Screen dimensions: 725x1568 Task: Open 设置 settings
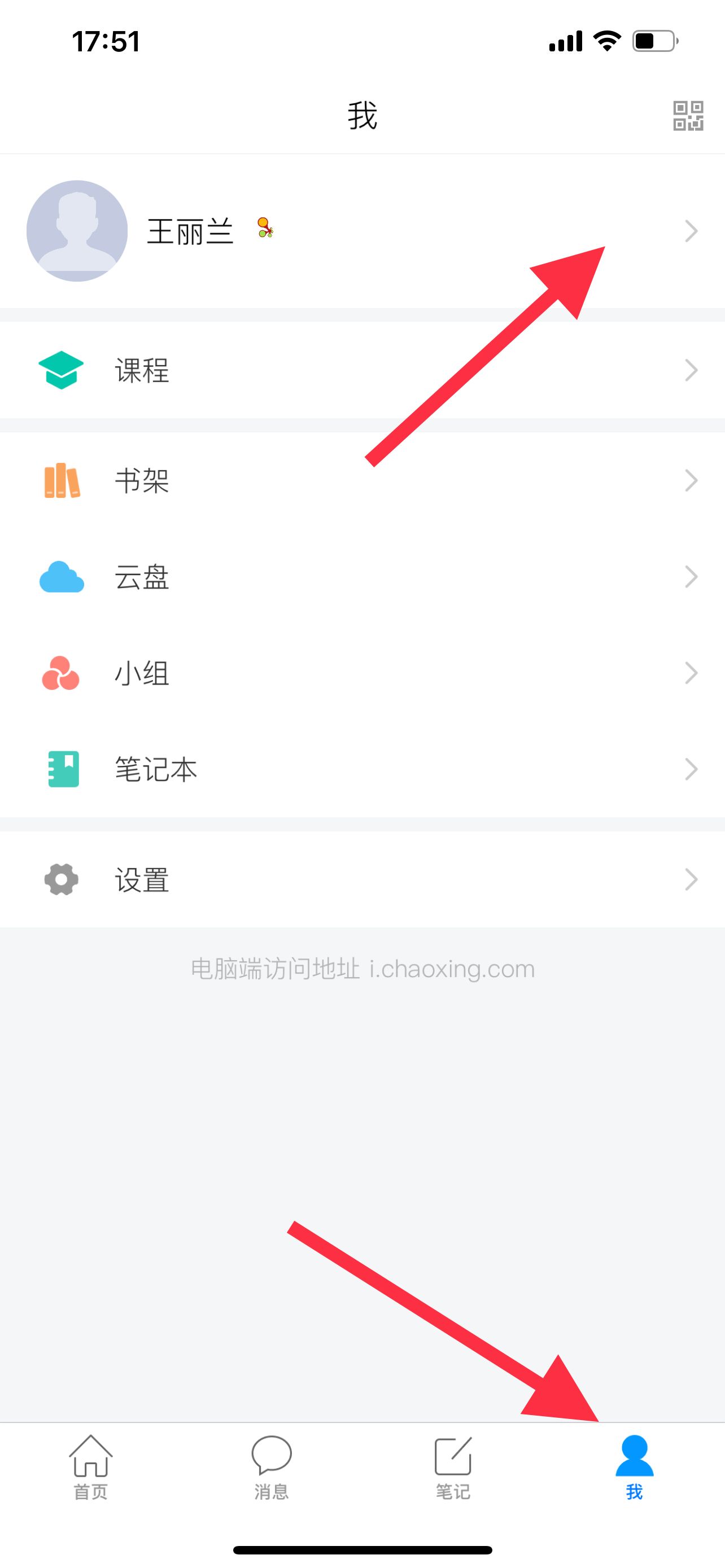(x=141, y=879)
